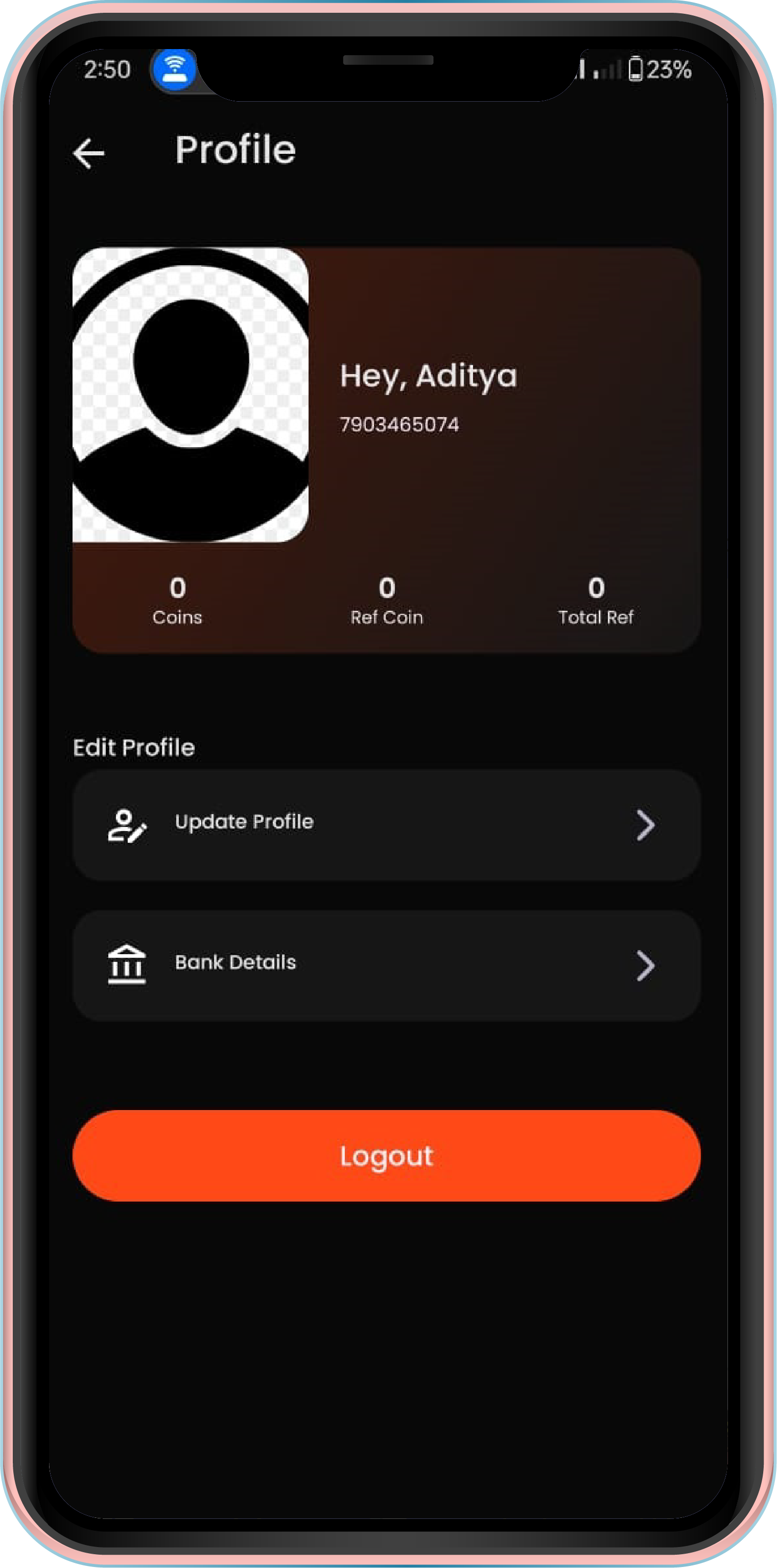Open Bank Details settings
This screenshot has width=777, height=1568.
pyautogui.click(x=386, y=965)
